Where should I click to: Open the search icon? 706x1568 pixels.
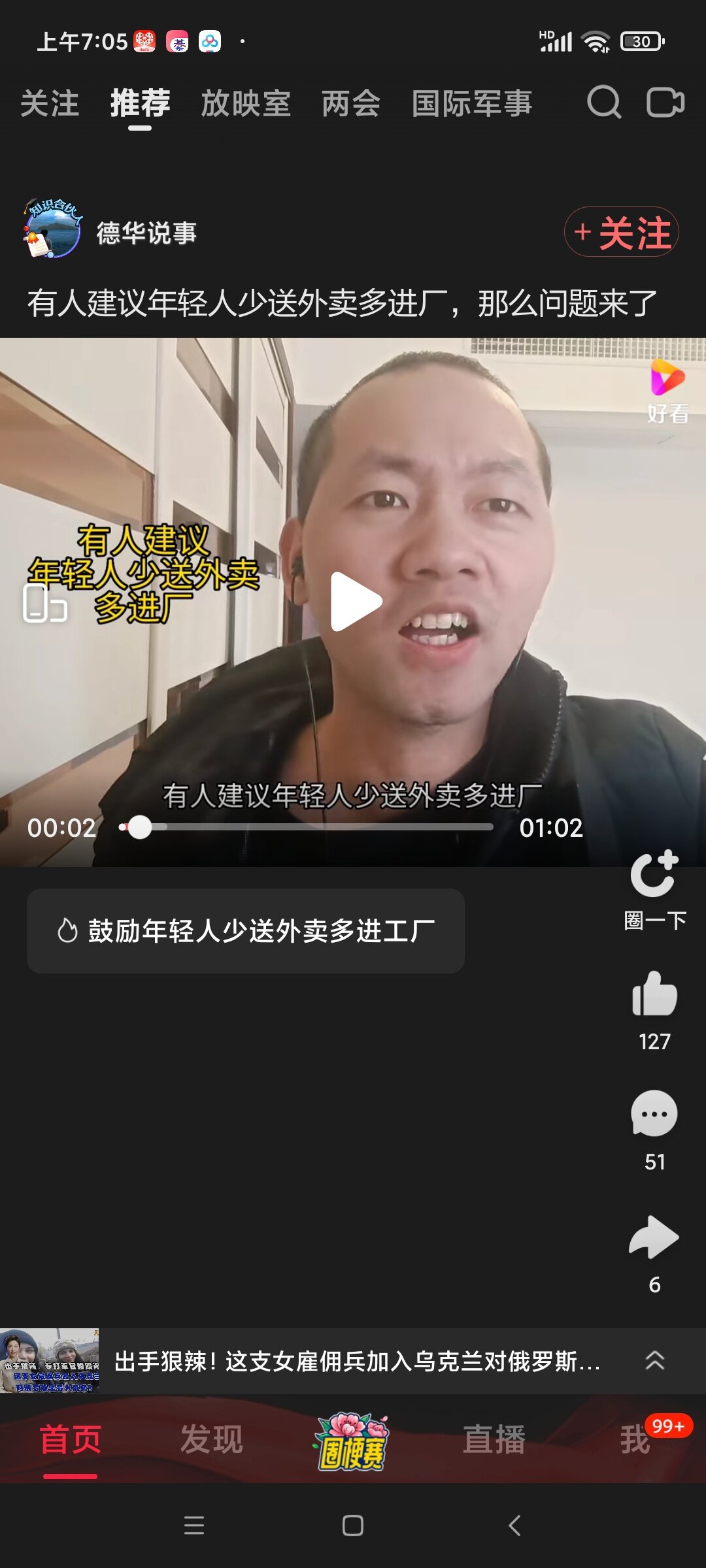click(603, 103)
